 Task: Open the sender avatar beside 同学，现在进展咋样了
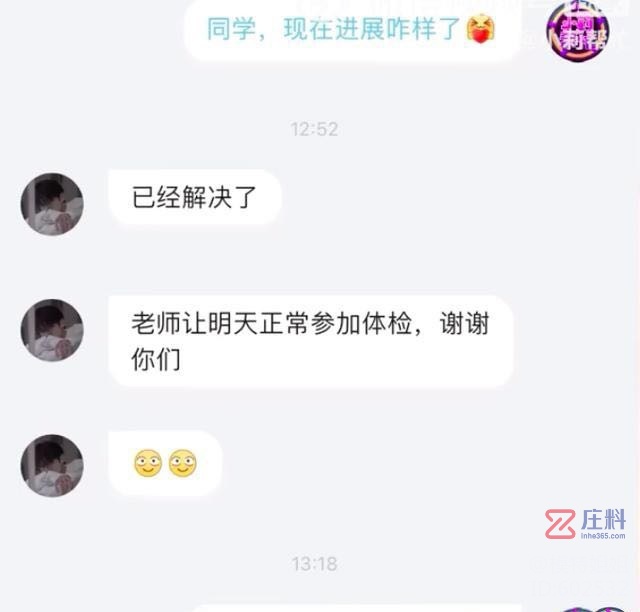coord(577,27)
